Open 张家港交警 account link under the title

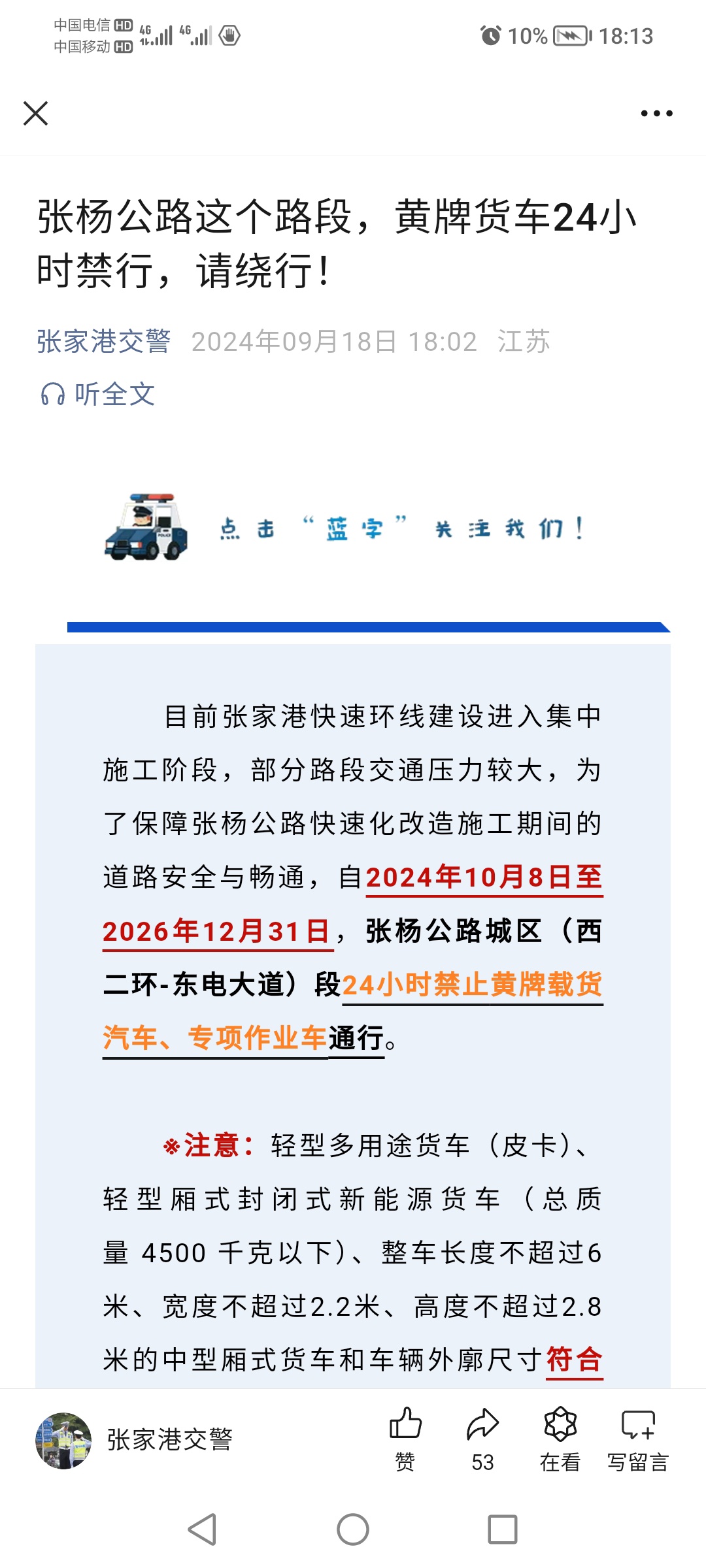click(103, 342)
